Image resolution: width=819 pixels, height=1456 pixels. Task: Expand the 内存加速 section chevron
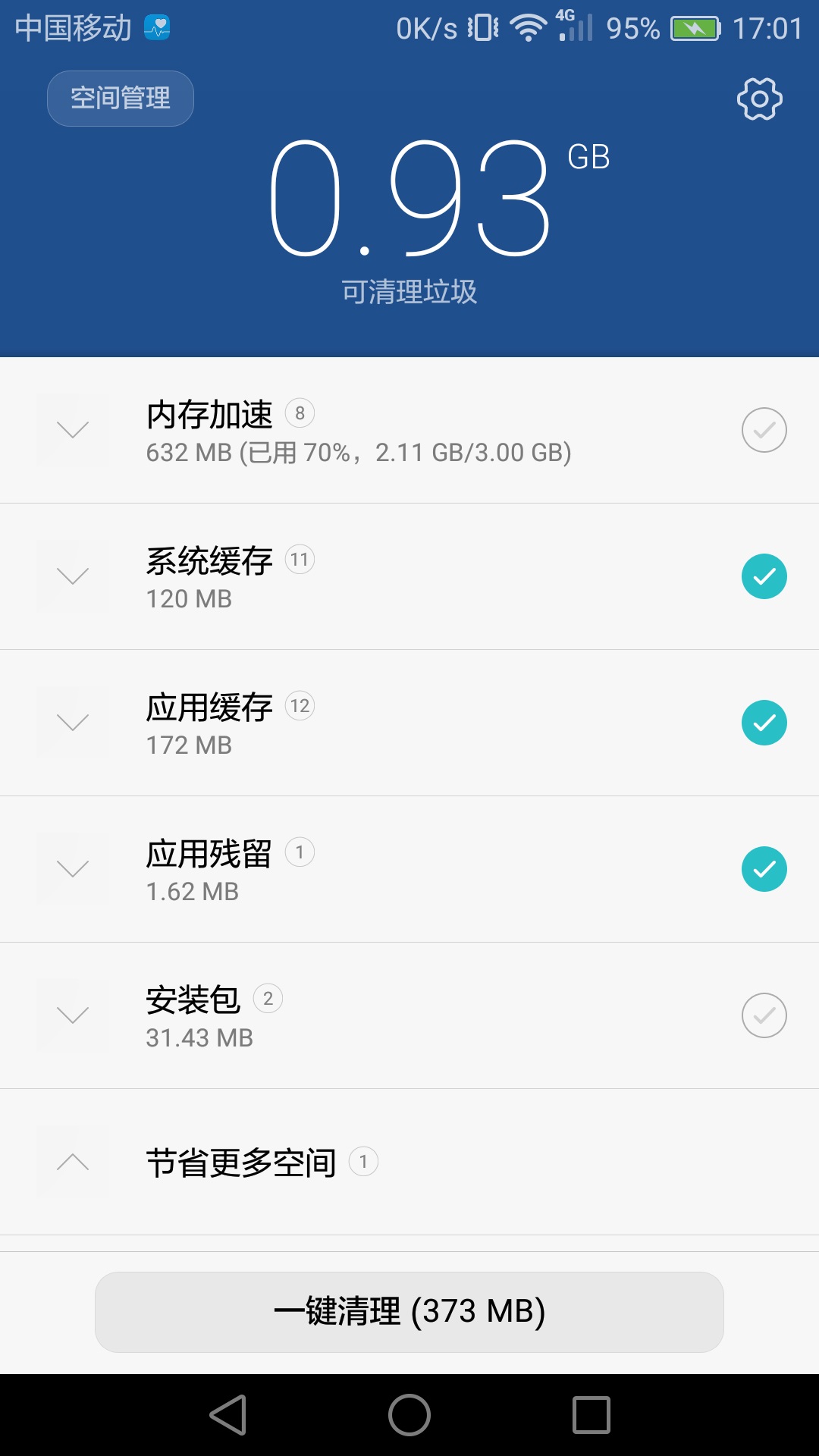(73, 430)
